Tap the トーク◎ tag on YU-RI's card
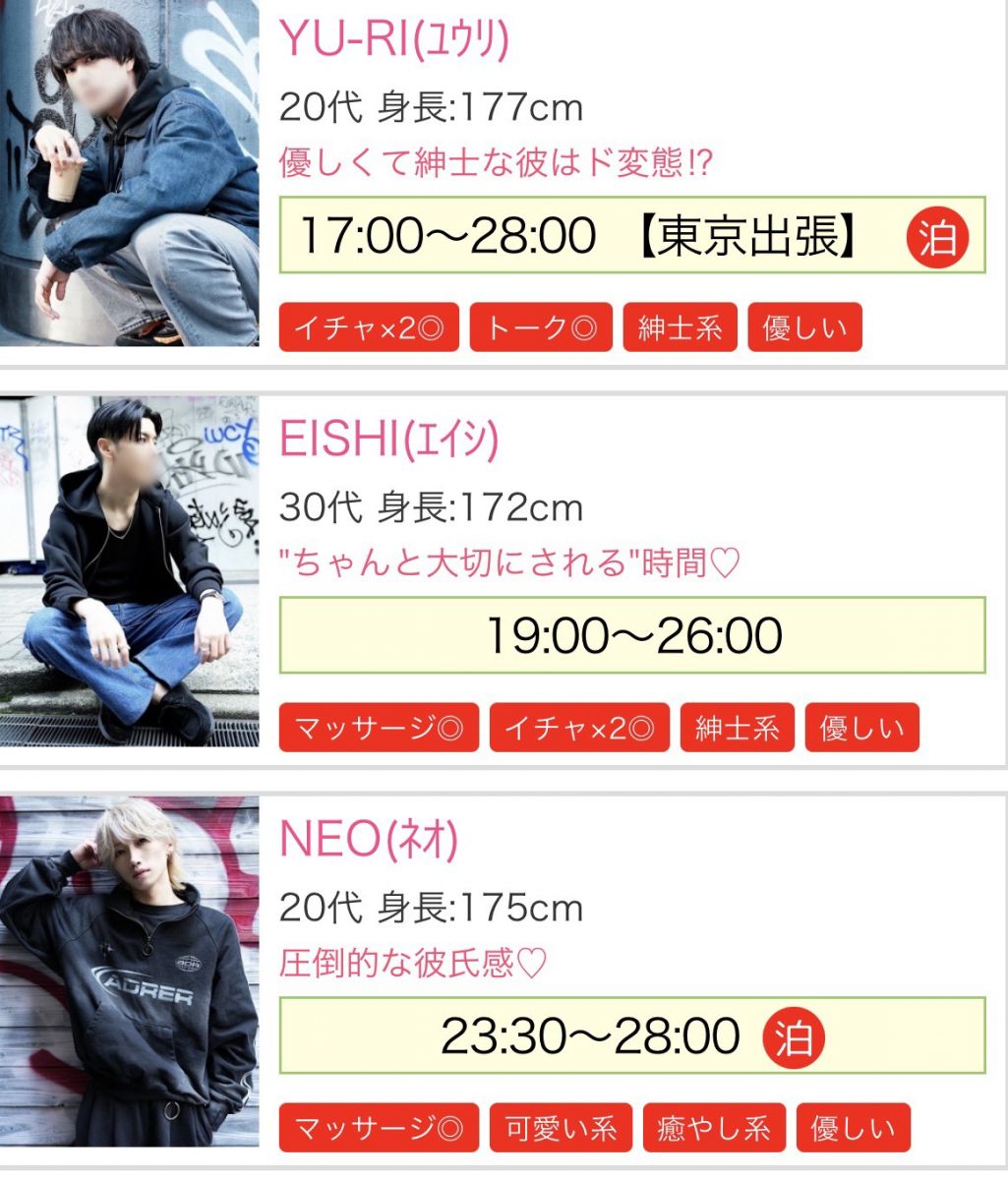 [x=541, y=327]
